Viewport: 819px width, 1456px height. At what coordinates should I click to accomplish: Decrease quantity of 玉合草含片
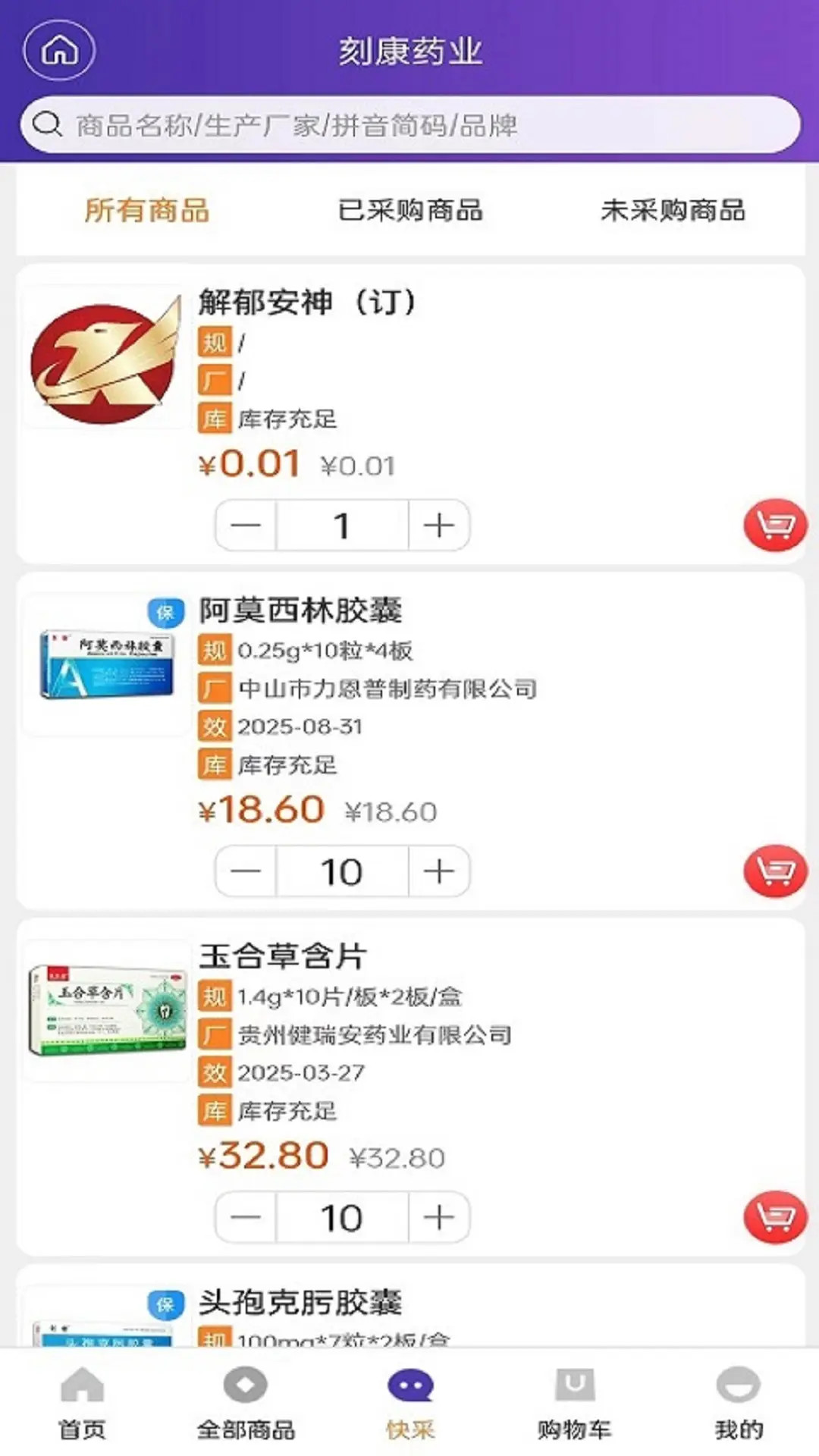pos(246,1218)
